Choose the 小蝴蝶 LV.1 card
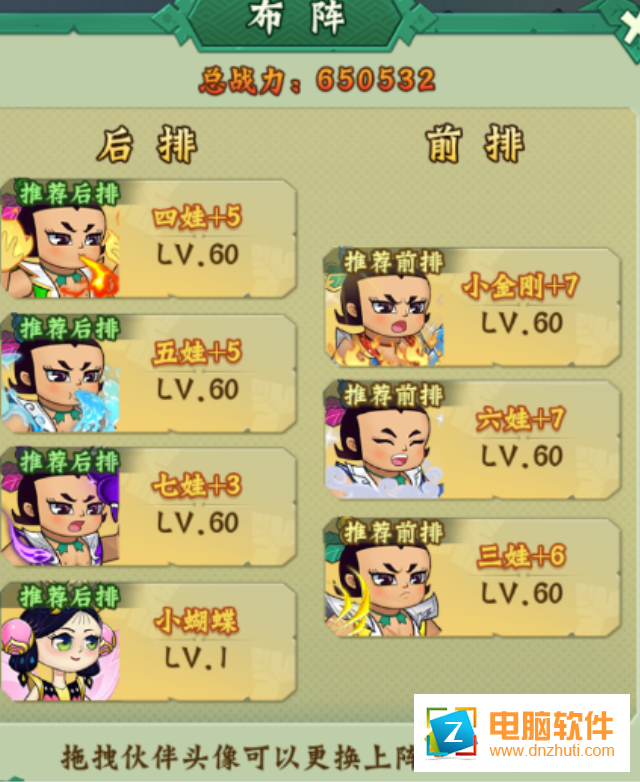Image resolution: width=640 pixels, height=782 pixels. pos(150,642)
